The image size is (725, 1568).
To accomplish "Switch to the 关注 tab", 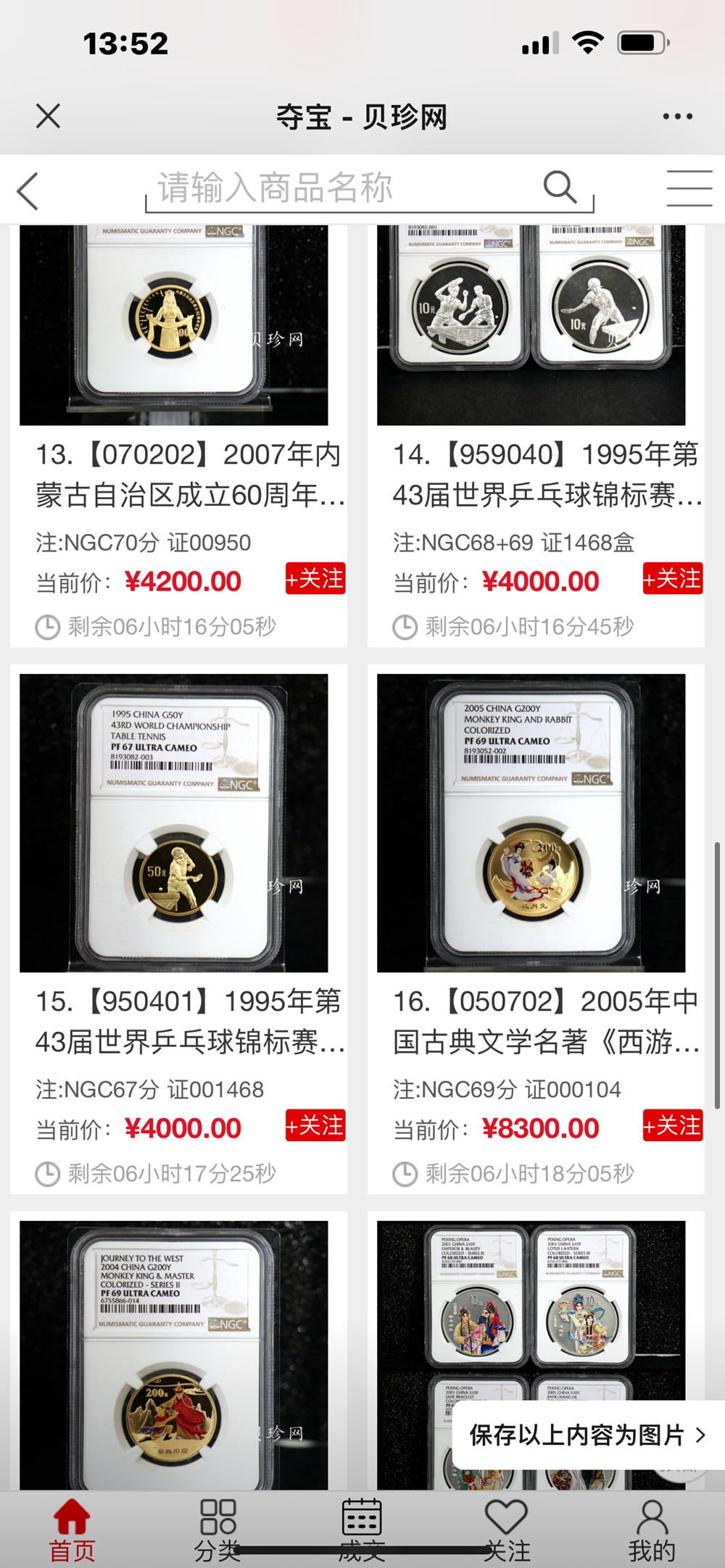I will point(506,1529).
